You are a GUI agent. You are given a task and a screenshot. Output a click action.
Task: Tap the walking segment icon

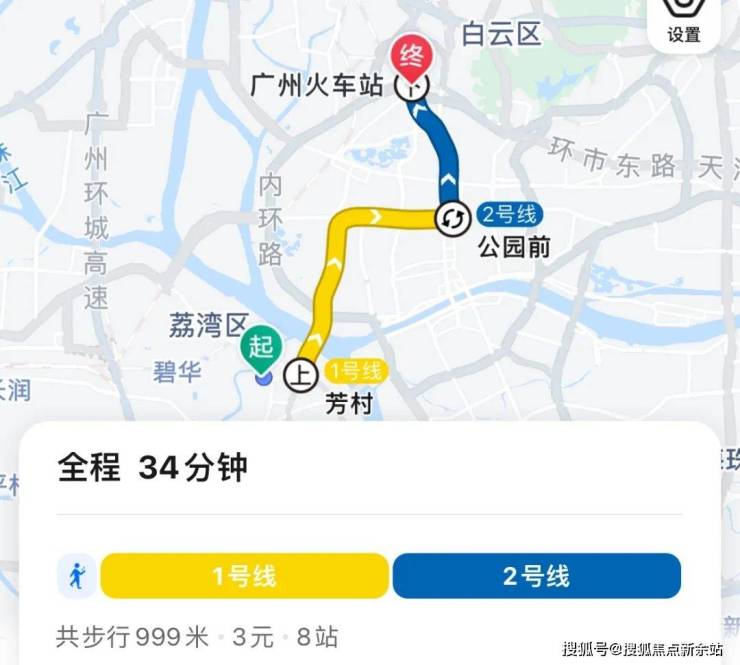(x=77, y=576)
